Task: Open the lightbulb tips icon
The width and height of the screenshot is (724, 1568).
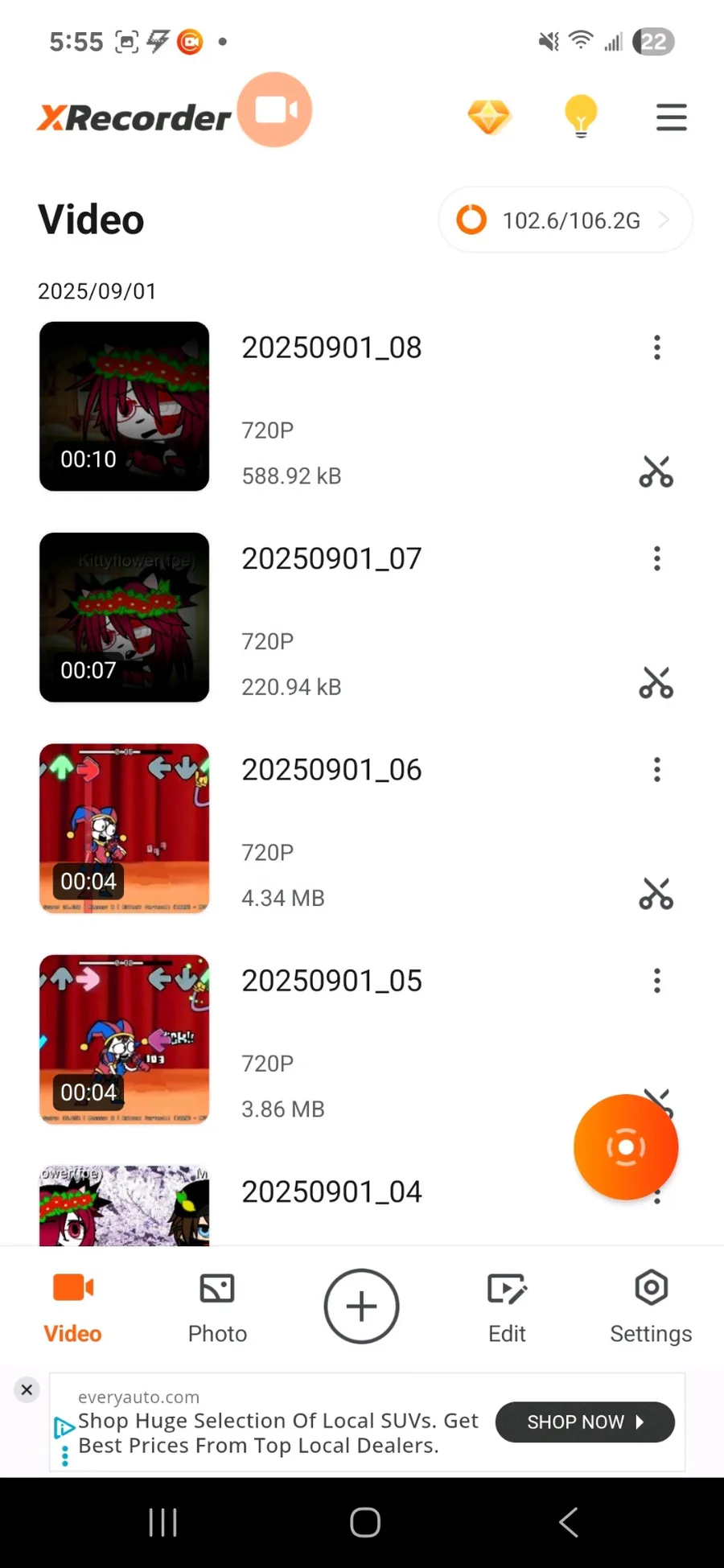Action: 581,117
